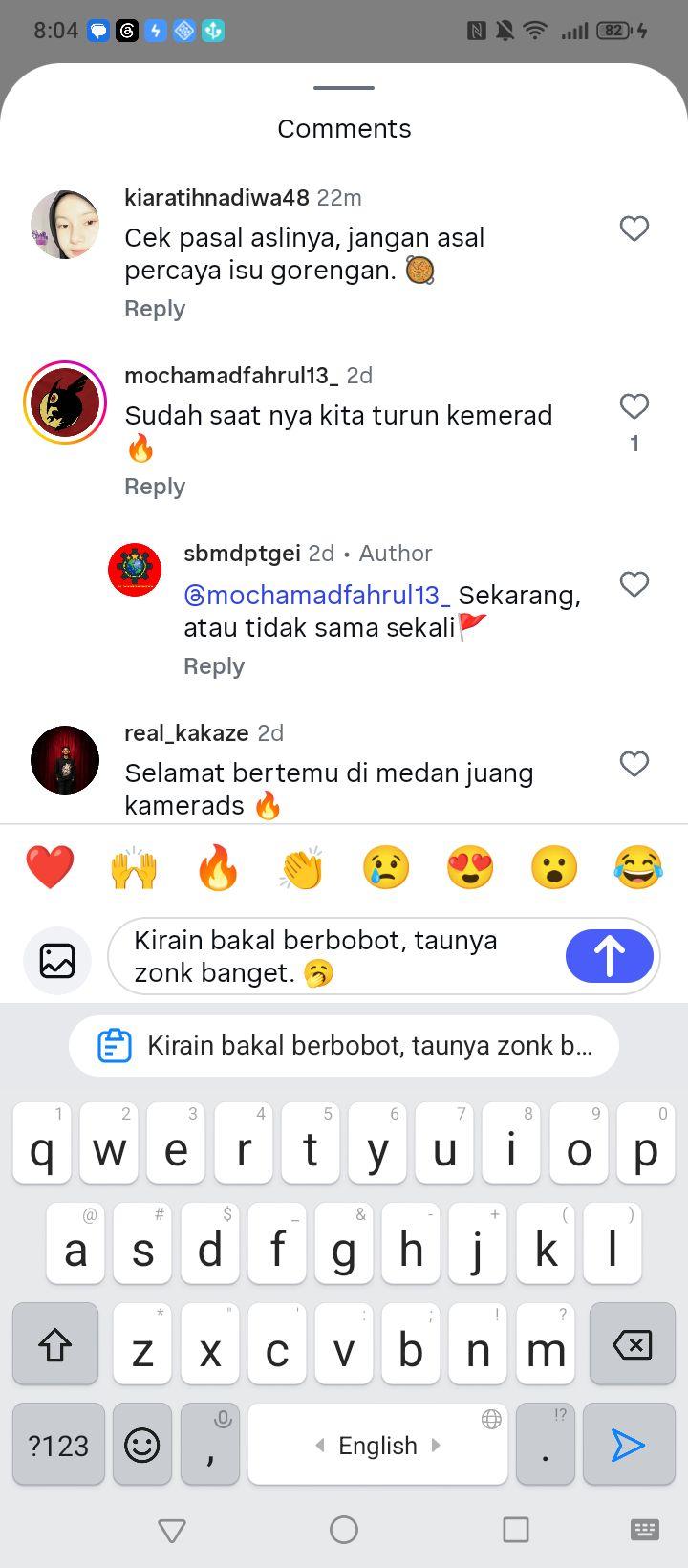This screenshot has width=688, height=1568.
Task: Tap the comments sheet drag handle
Action: [x=344, y=88]
